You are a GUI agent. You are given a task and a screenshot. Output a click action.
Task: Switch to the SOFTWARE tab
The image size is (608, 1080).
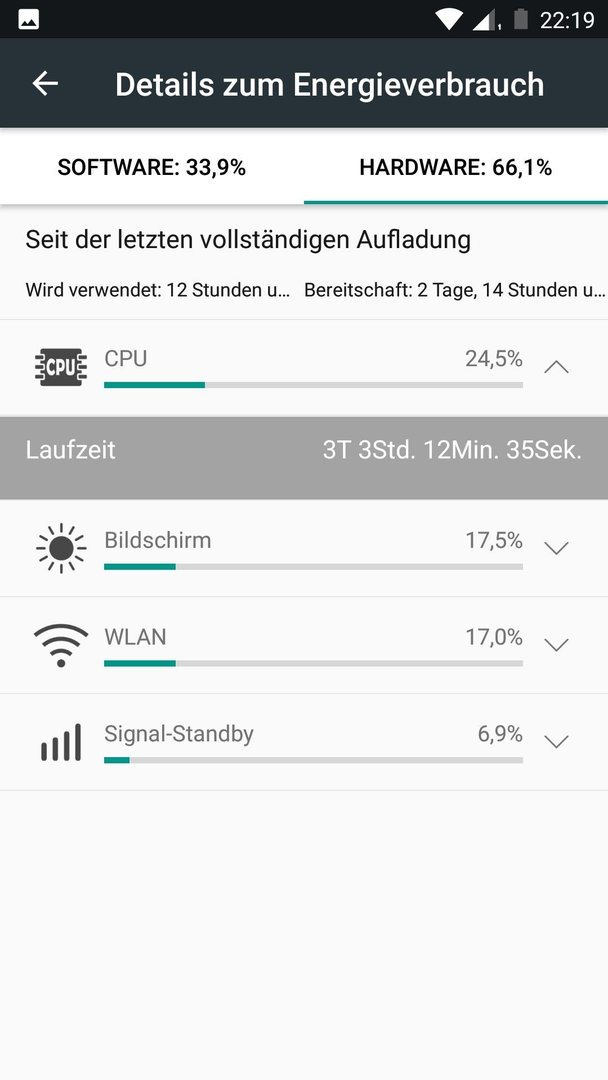click(151, 167)
